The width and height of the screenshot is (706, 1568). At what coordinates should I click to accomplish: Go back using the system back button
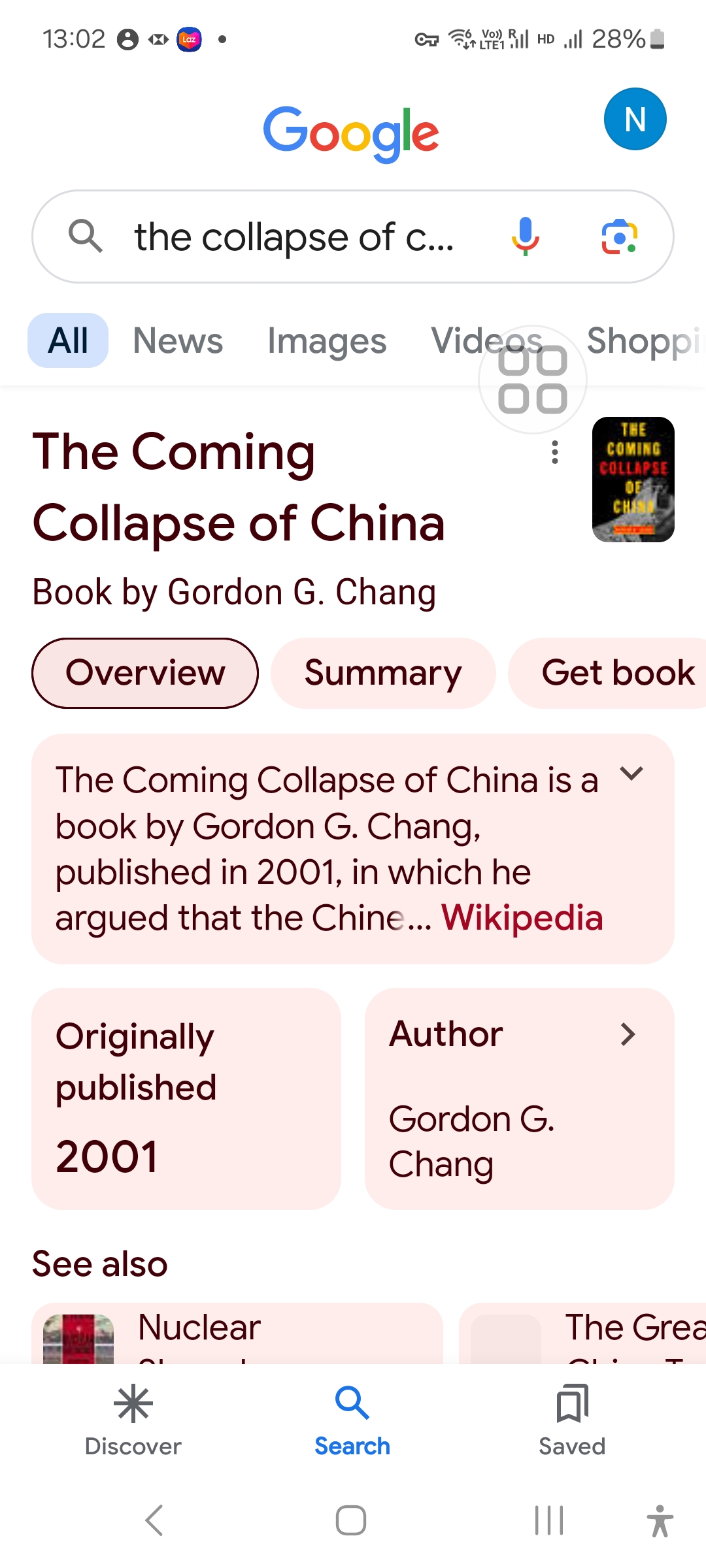pos(154,1520)
